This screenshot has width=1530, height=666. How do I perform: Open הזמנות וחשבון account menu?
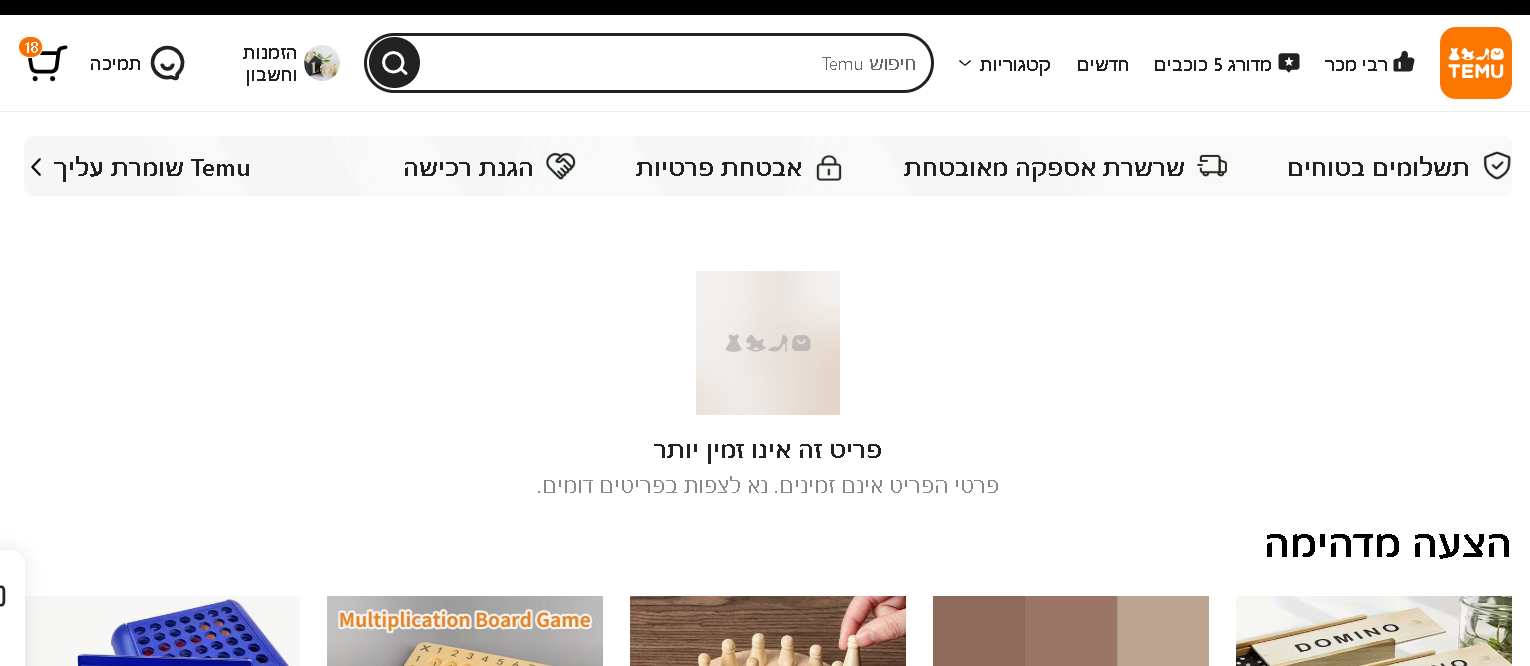(290, 63)
